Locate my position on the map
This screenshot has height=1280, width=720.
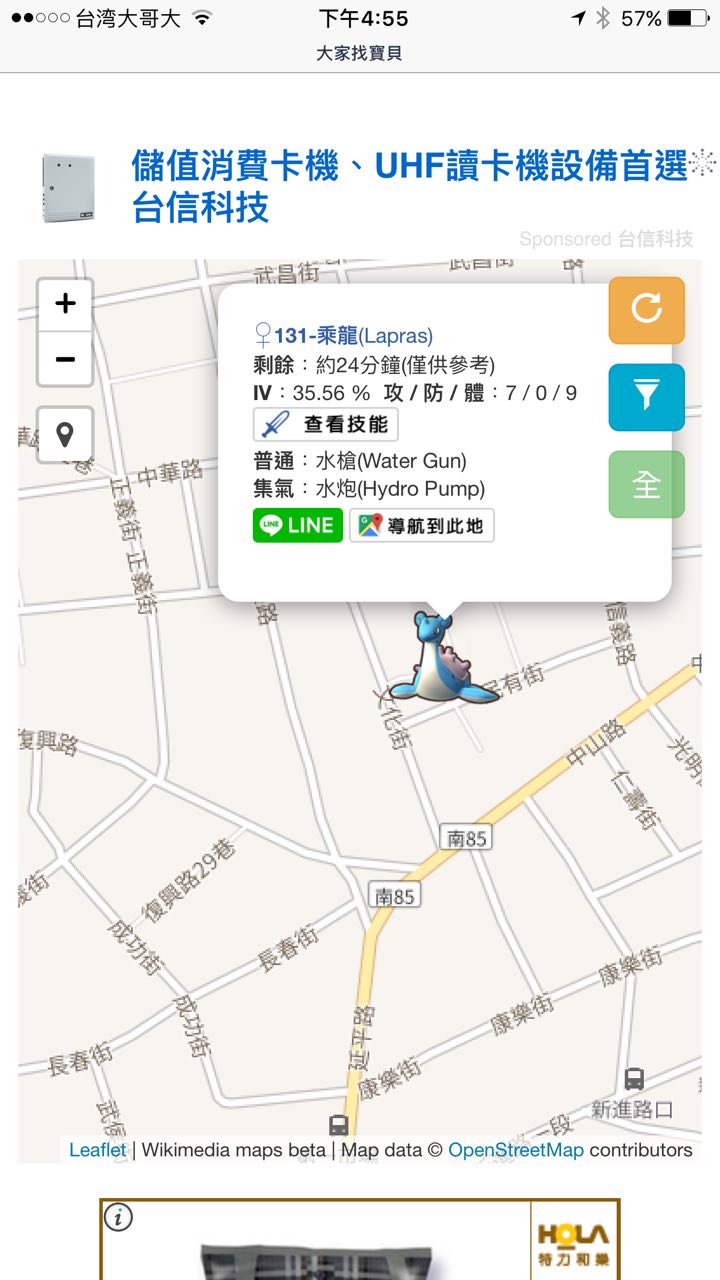[65, 435]
